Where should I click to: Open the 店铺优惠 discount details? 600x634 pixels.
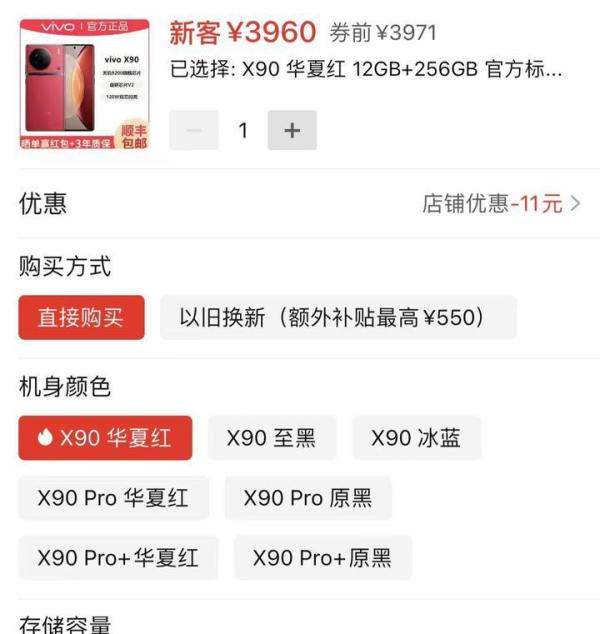click(500, 204)
